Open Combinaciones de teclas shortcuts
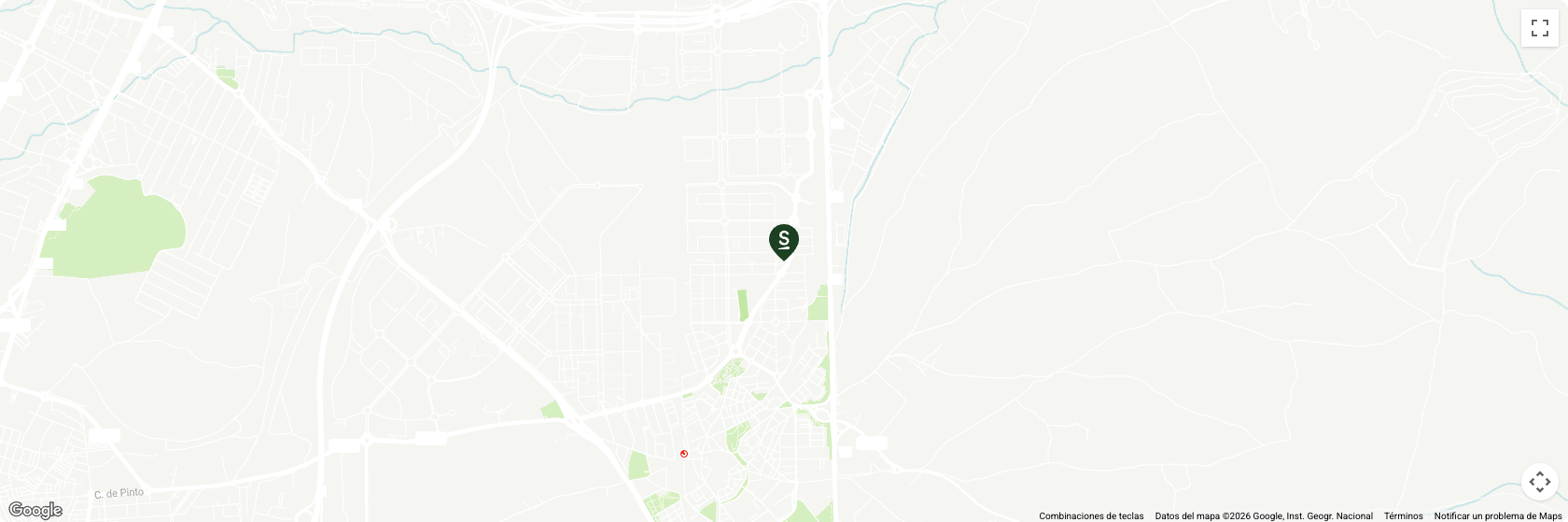1568x522 pixels. pos(1091,516)
